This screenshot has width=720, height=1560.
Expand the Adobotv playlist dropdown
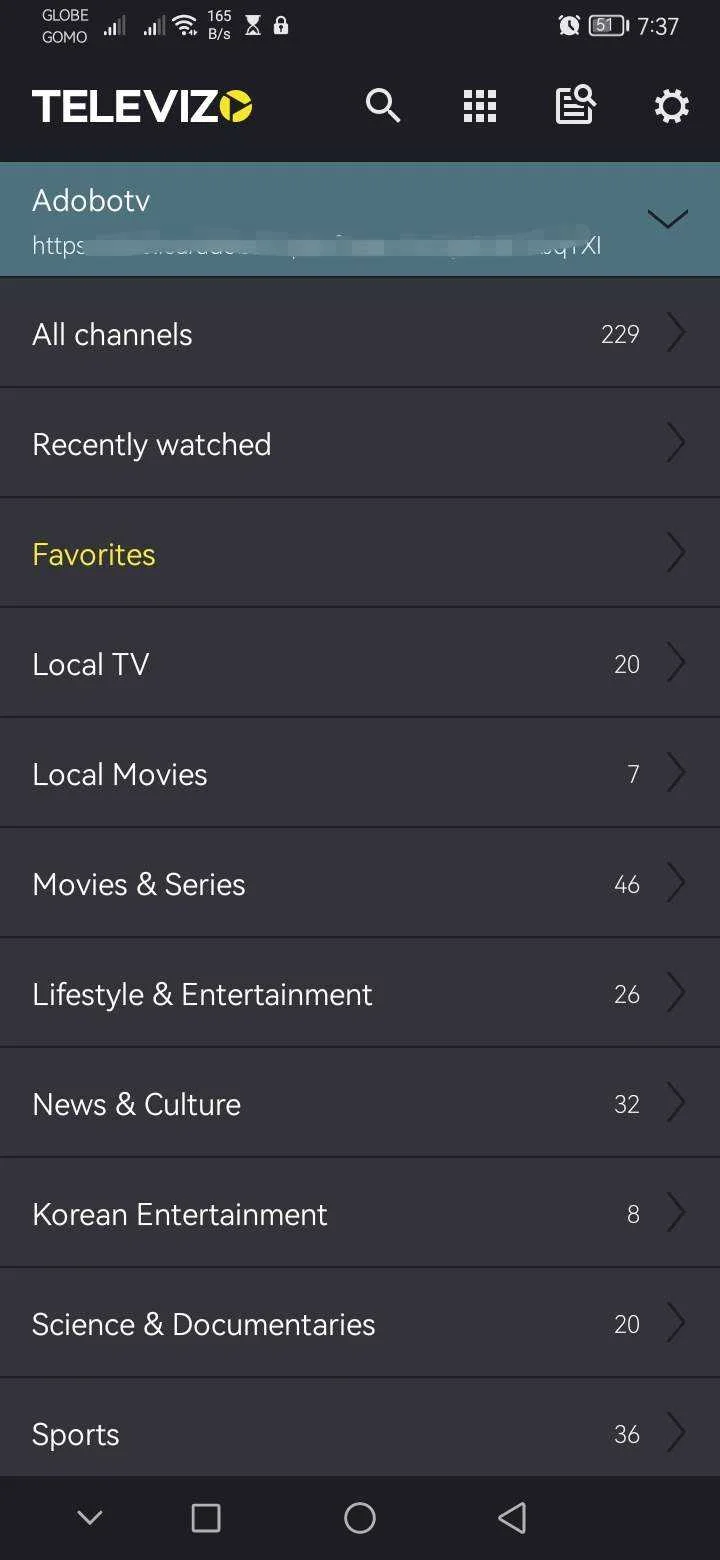coord(668,219)
